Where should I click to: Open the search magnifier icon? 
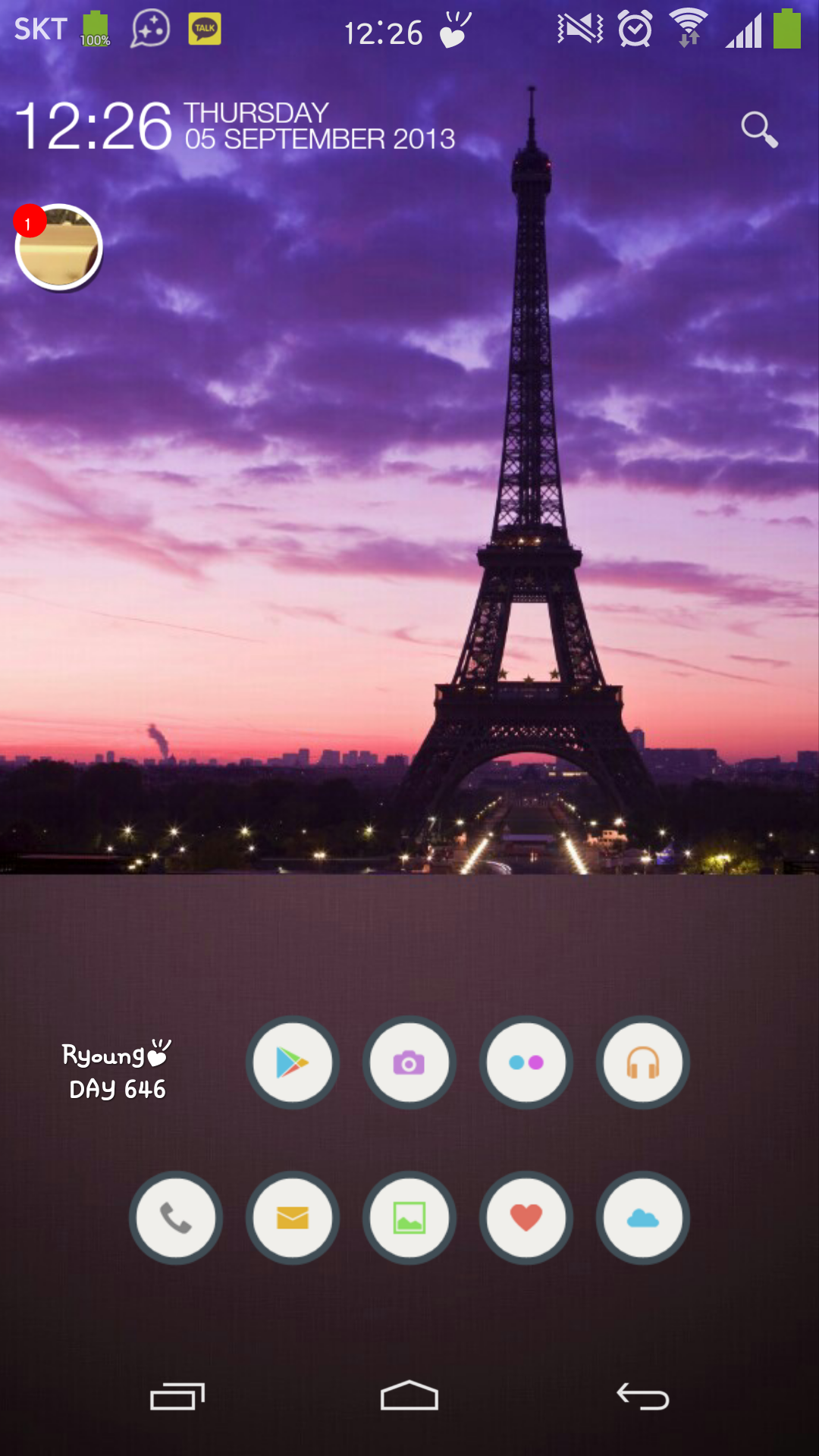[759, 130]
